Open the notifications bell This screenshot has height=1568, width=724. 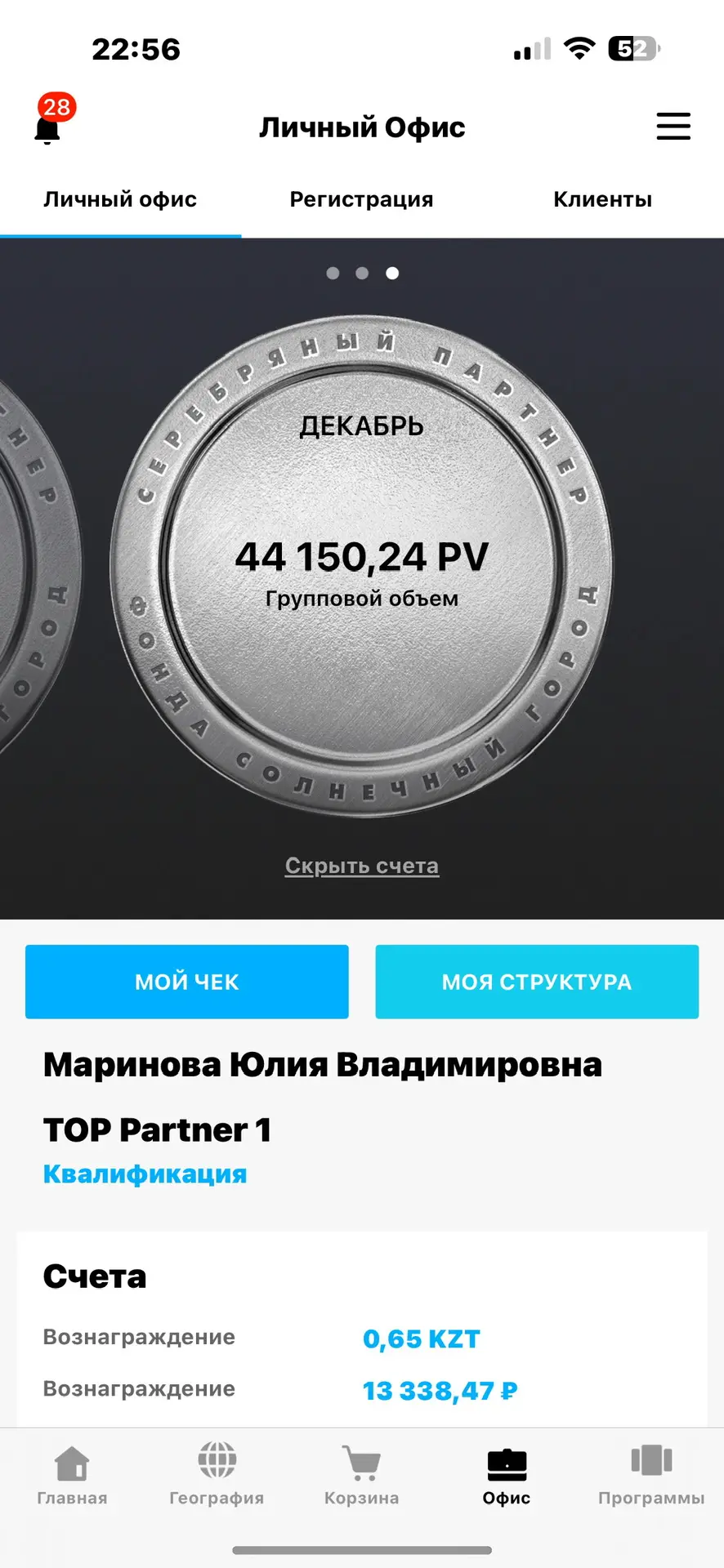point(48,127)
